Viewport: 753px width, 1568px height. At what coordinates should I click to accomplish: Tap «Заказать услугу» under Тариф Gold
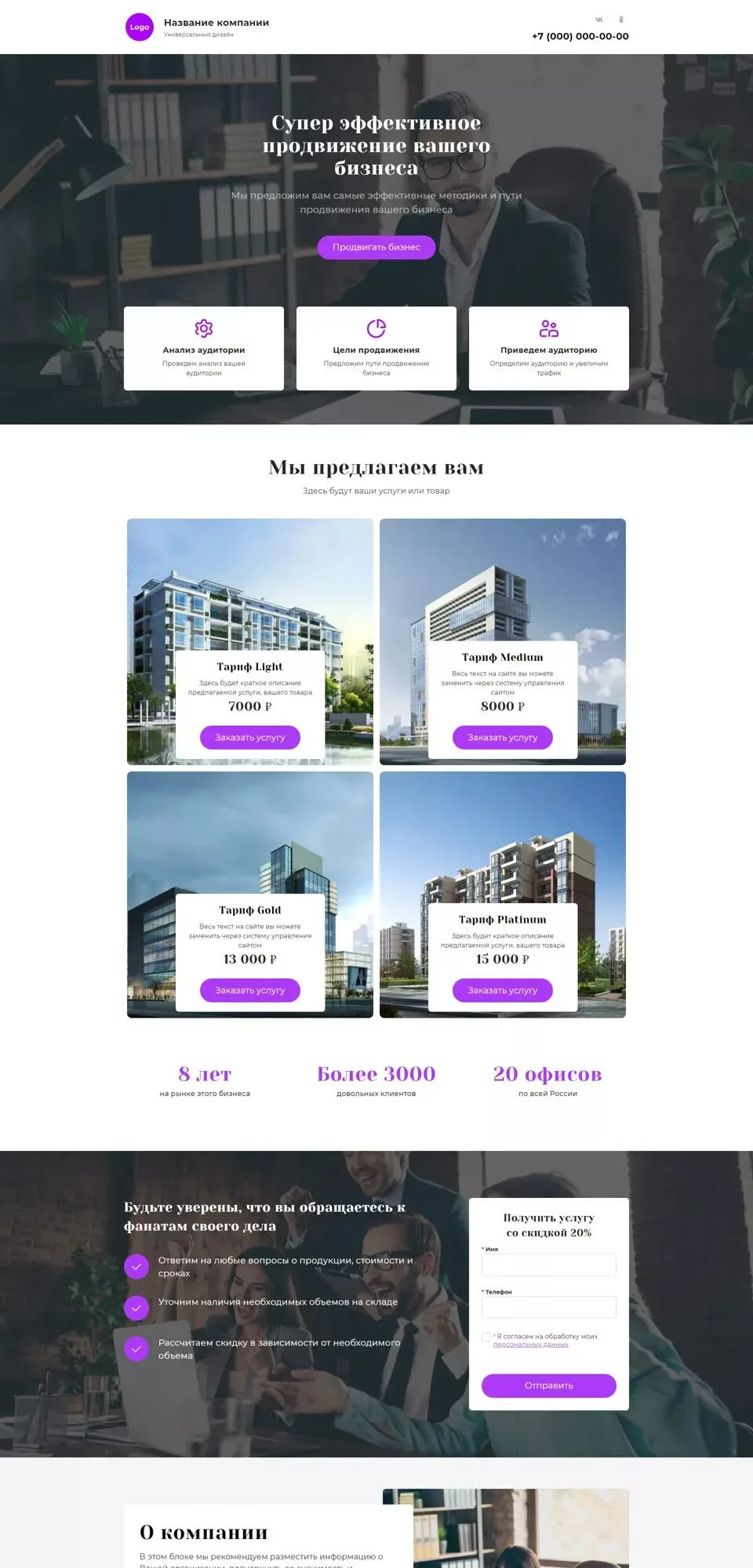pos(249,990)
